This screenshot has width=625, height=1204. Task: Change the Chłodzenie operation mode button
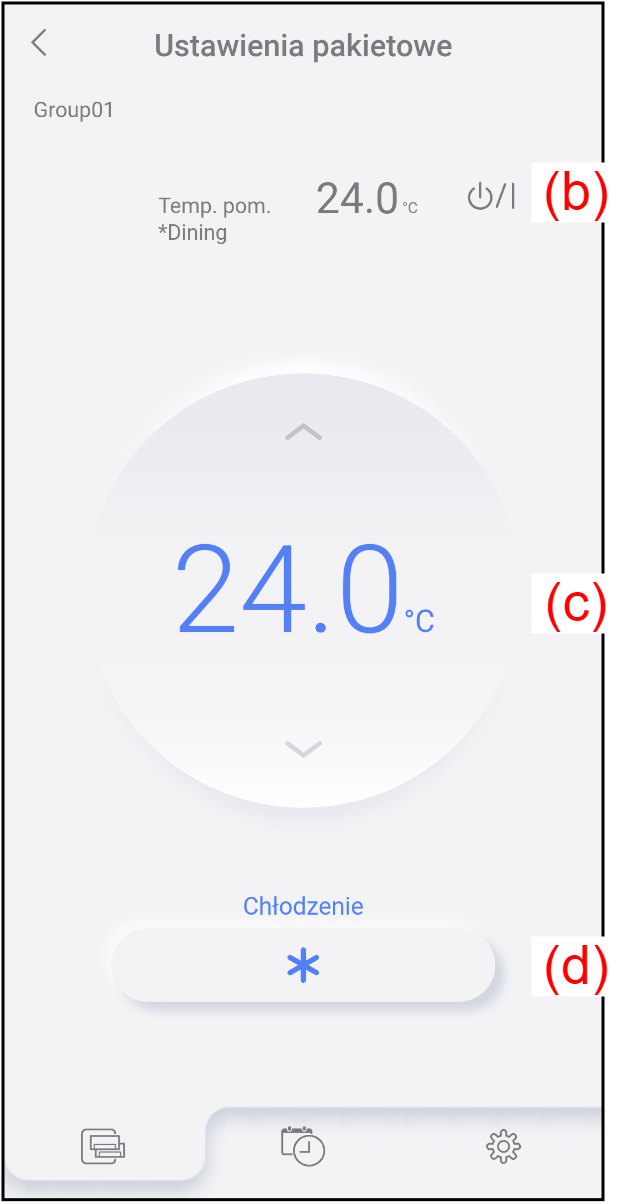pyautogui.click(x=303, y=966)
